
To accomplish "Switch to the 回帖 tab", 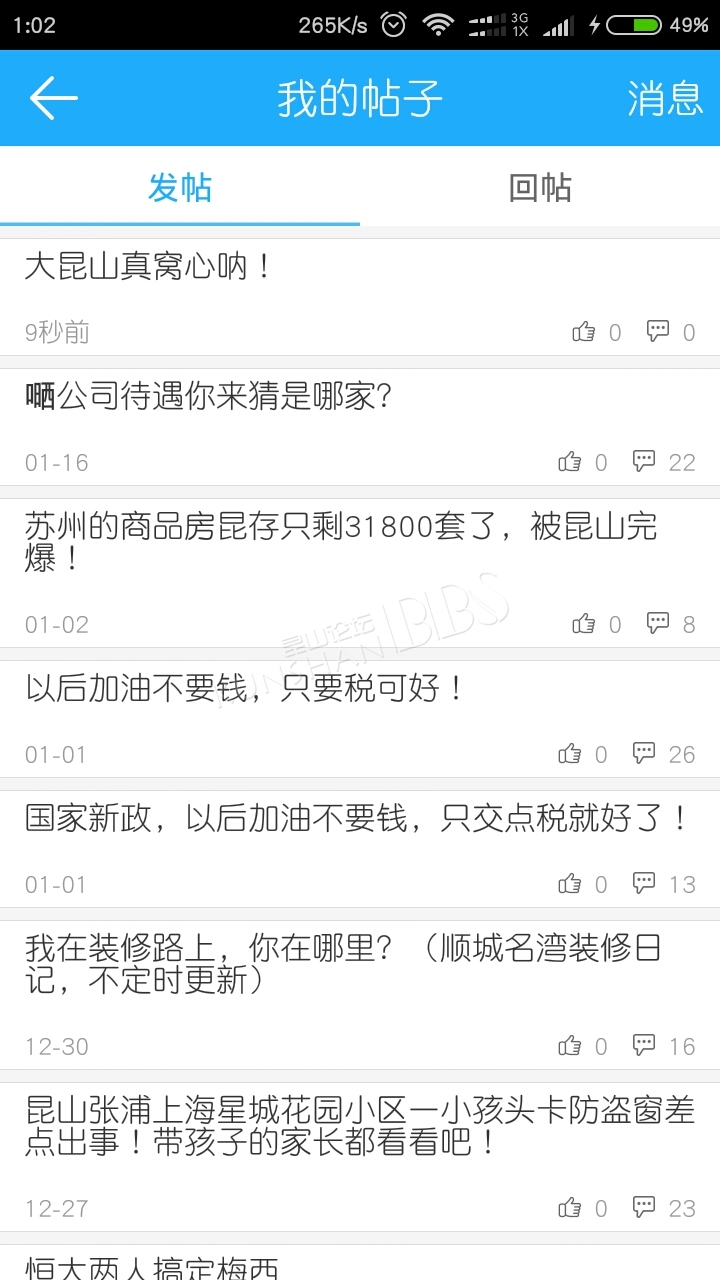I will point(540,187).
